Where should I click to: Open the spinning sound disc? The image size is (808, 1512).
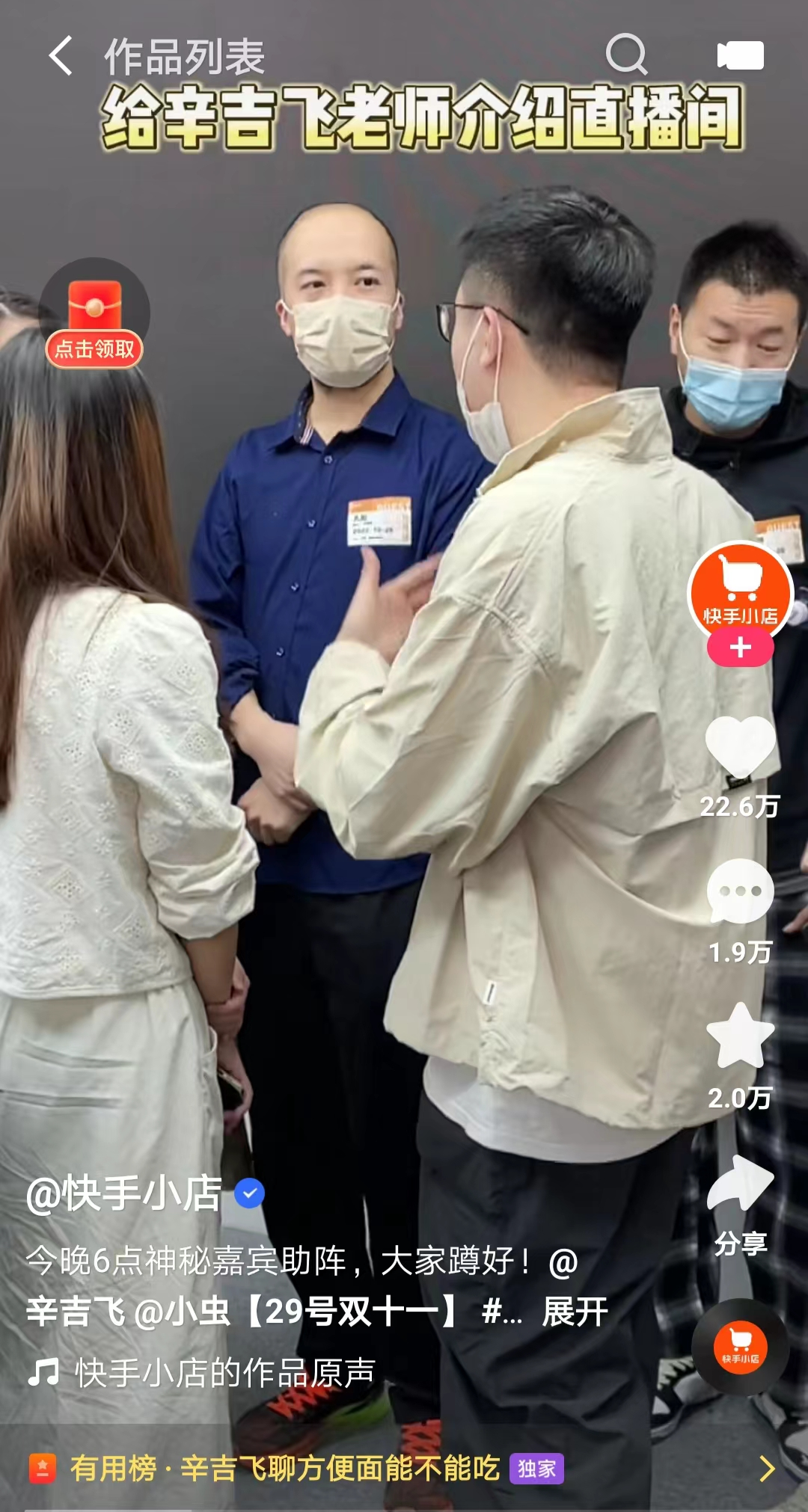click(740, 1347)
